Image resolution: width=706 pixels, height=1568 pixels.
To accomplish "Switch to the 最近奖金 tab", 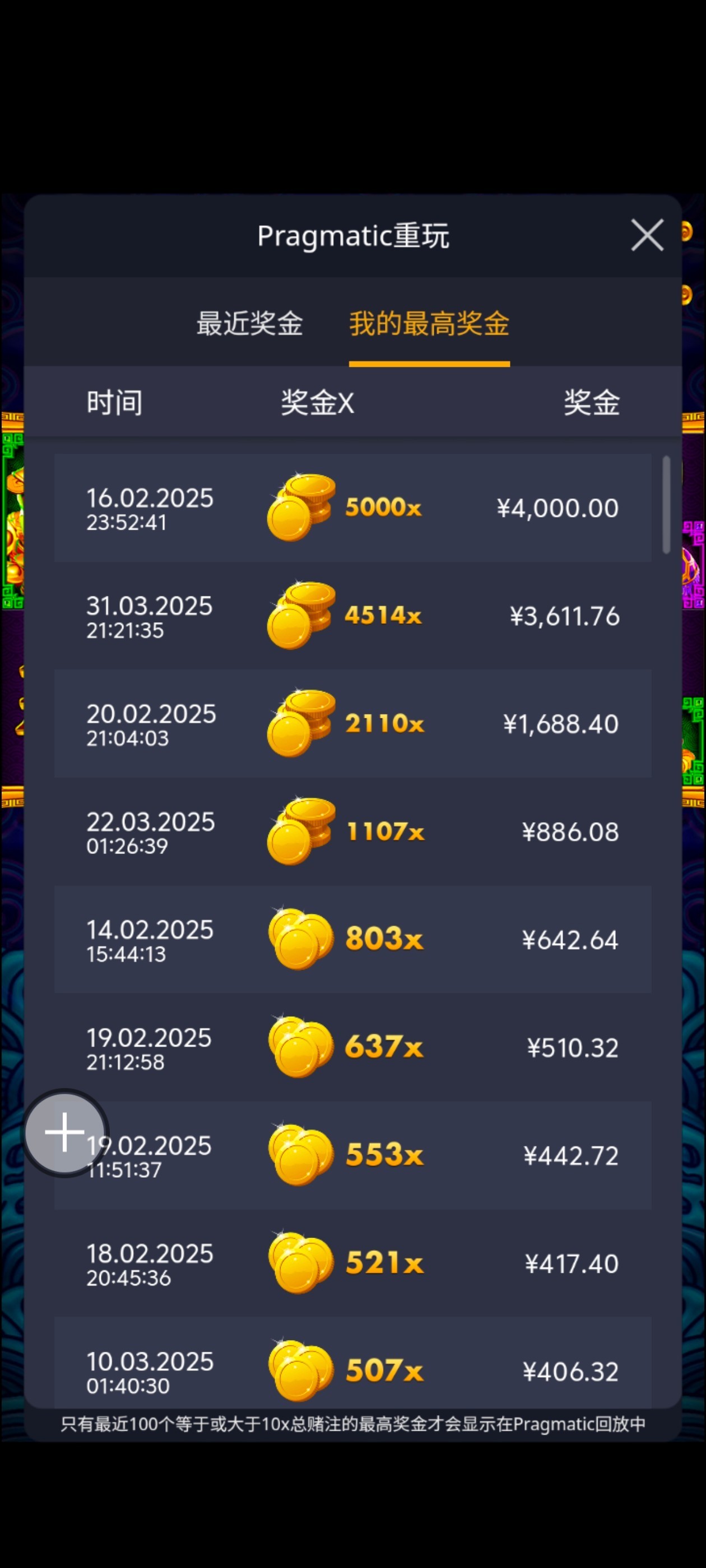I will point(250,323).
